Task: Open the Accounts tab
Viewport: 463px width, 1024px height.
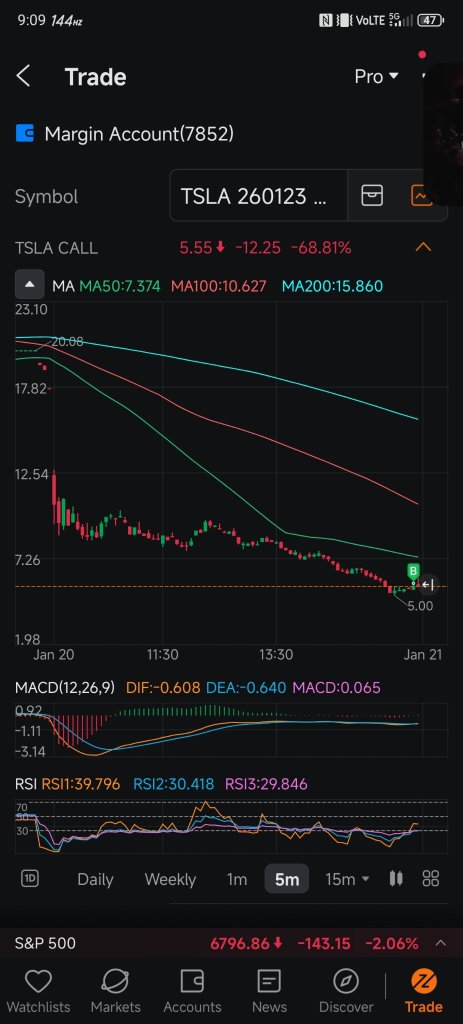Action: point(192,991)
